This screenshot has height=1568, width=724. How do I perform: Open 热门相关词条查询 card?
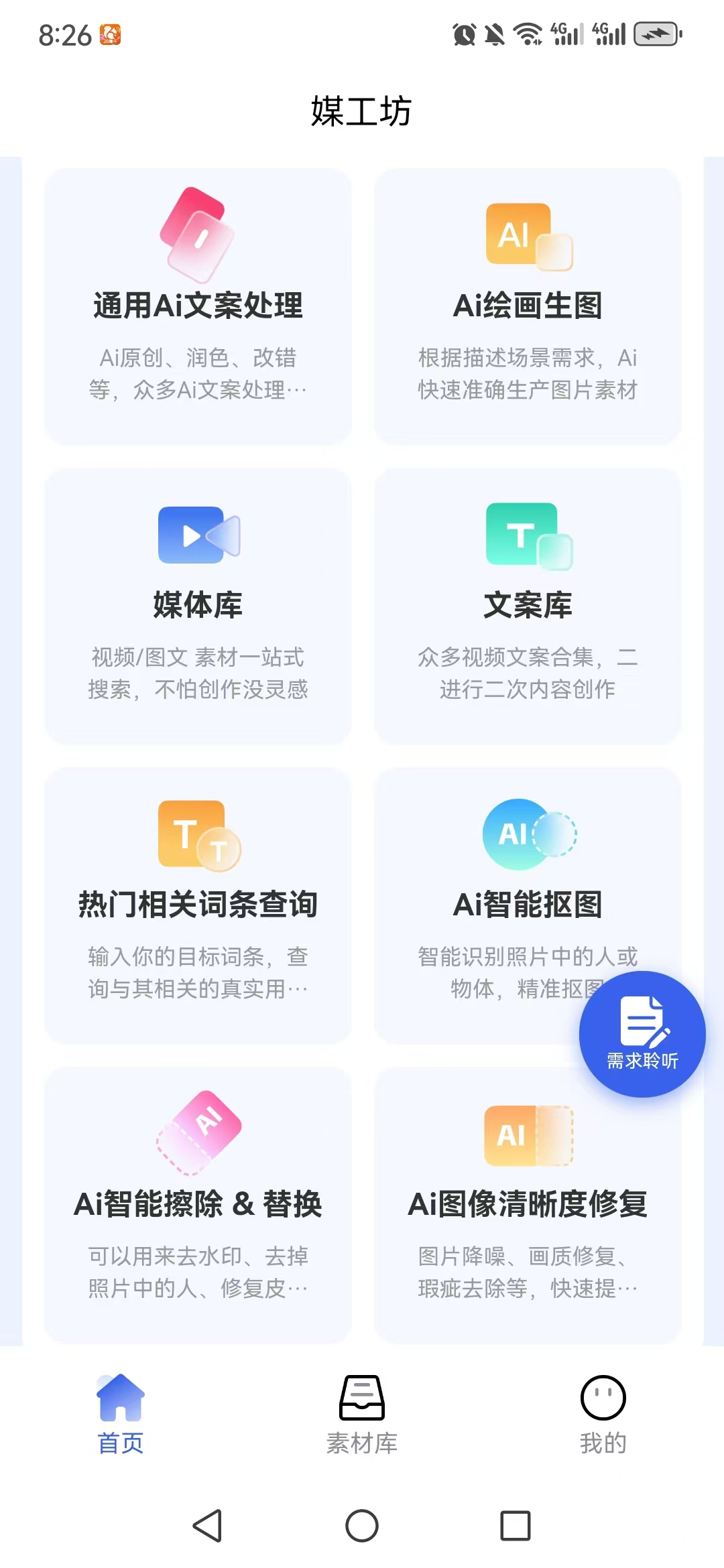point(198,905)
